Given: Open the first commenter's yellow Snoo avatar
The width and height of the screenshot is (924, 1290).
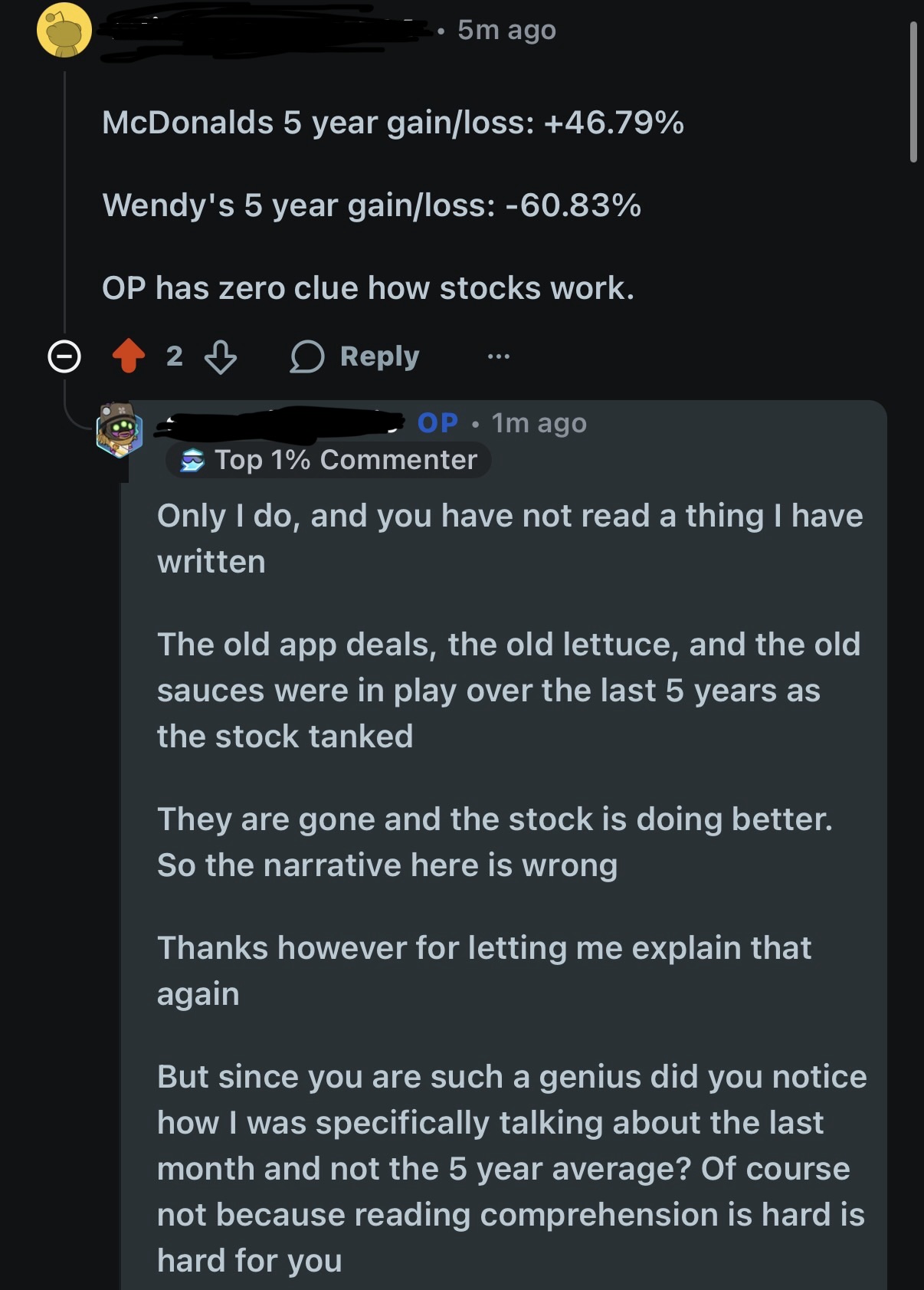Looking at the screenshot, I should [x=64, y=30].
